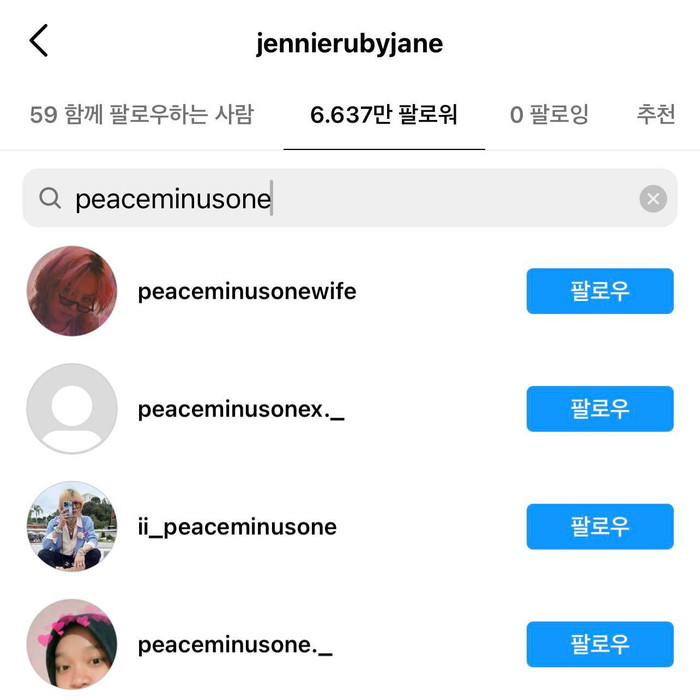Image resolution: width=700 pixels, height=700 pixels.
Task: Switch to the 함께 팔로우하는 사람 tab
Action: click(141, 114)
